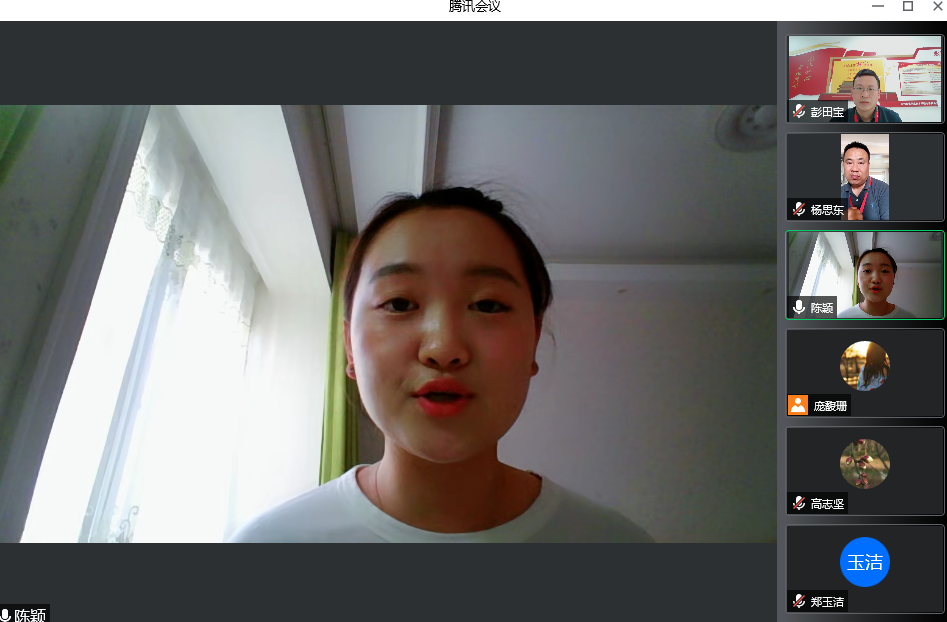Viewport: 947px width, 622px height.
Task: Select 杨思东's video tile
Action: click(x=865, y=177)
